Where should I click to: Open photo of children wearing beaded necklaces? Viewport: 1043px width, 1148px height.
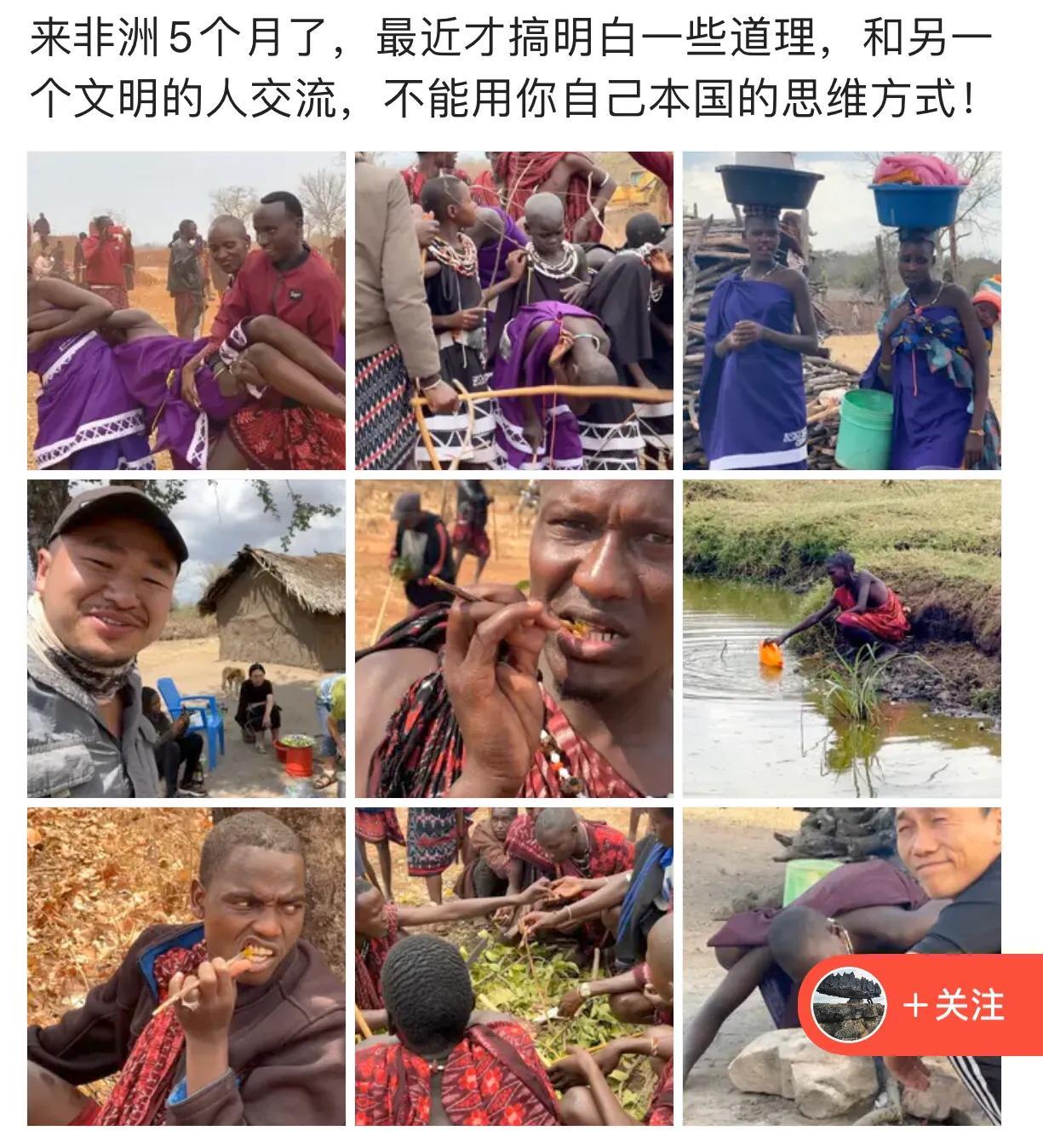(x=514, y=311)
